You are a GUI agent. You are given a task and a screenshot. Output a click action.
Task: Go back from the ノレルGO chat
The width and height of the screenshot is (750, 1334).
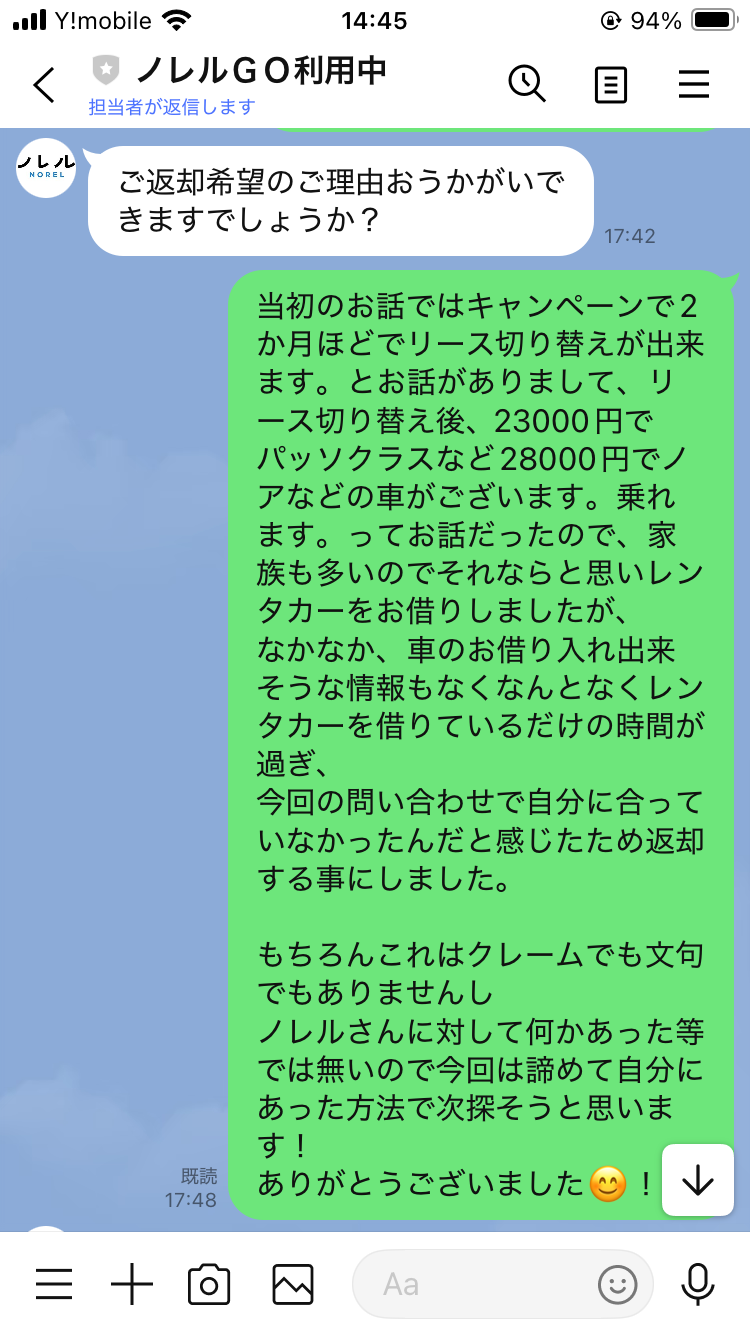coord(44,85)
